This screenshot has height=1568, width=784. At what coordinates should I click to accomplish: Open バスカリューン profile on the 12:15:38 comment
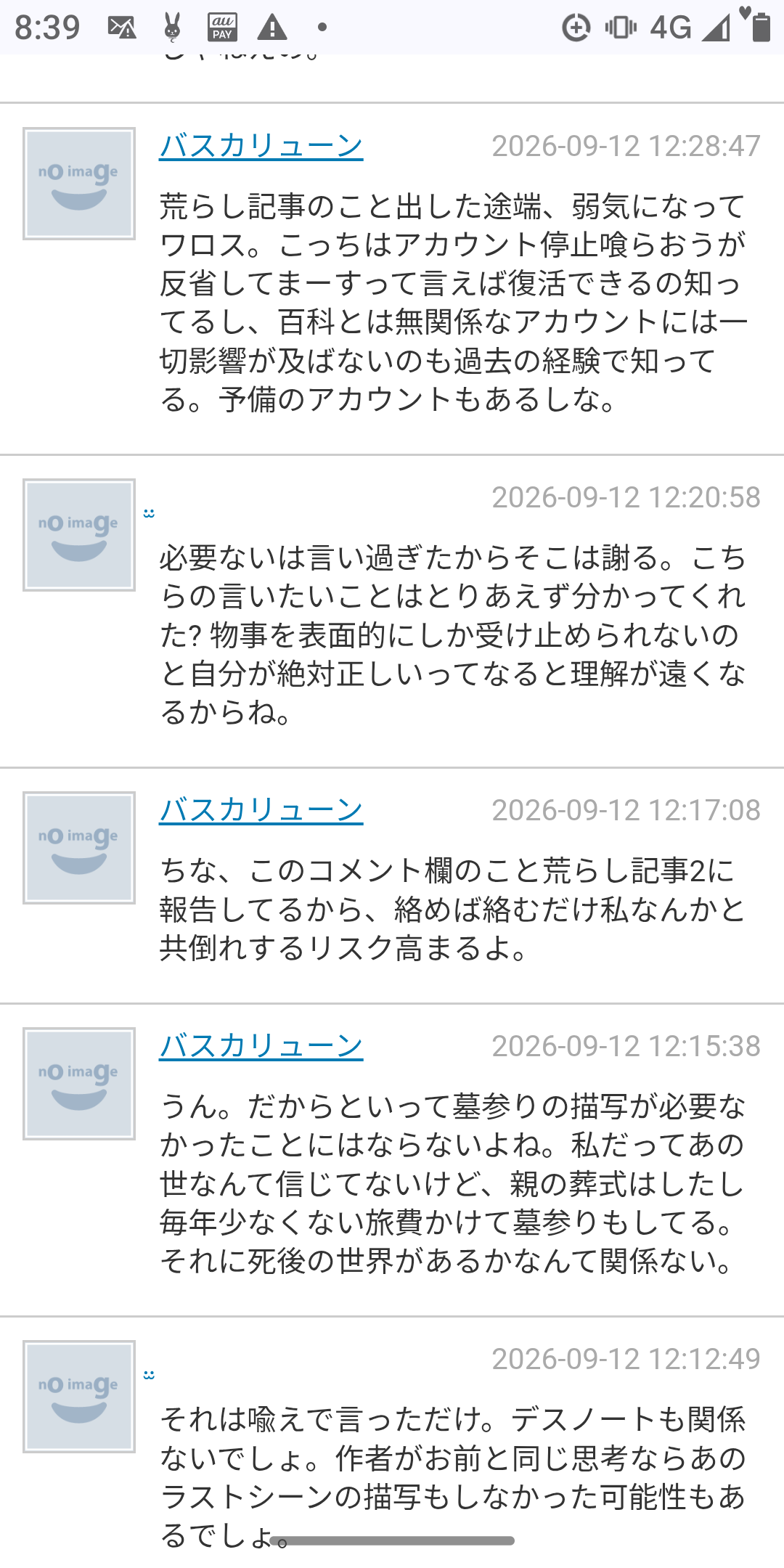pos(261,1046)
